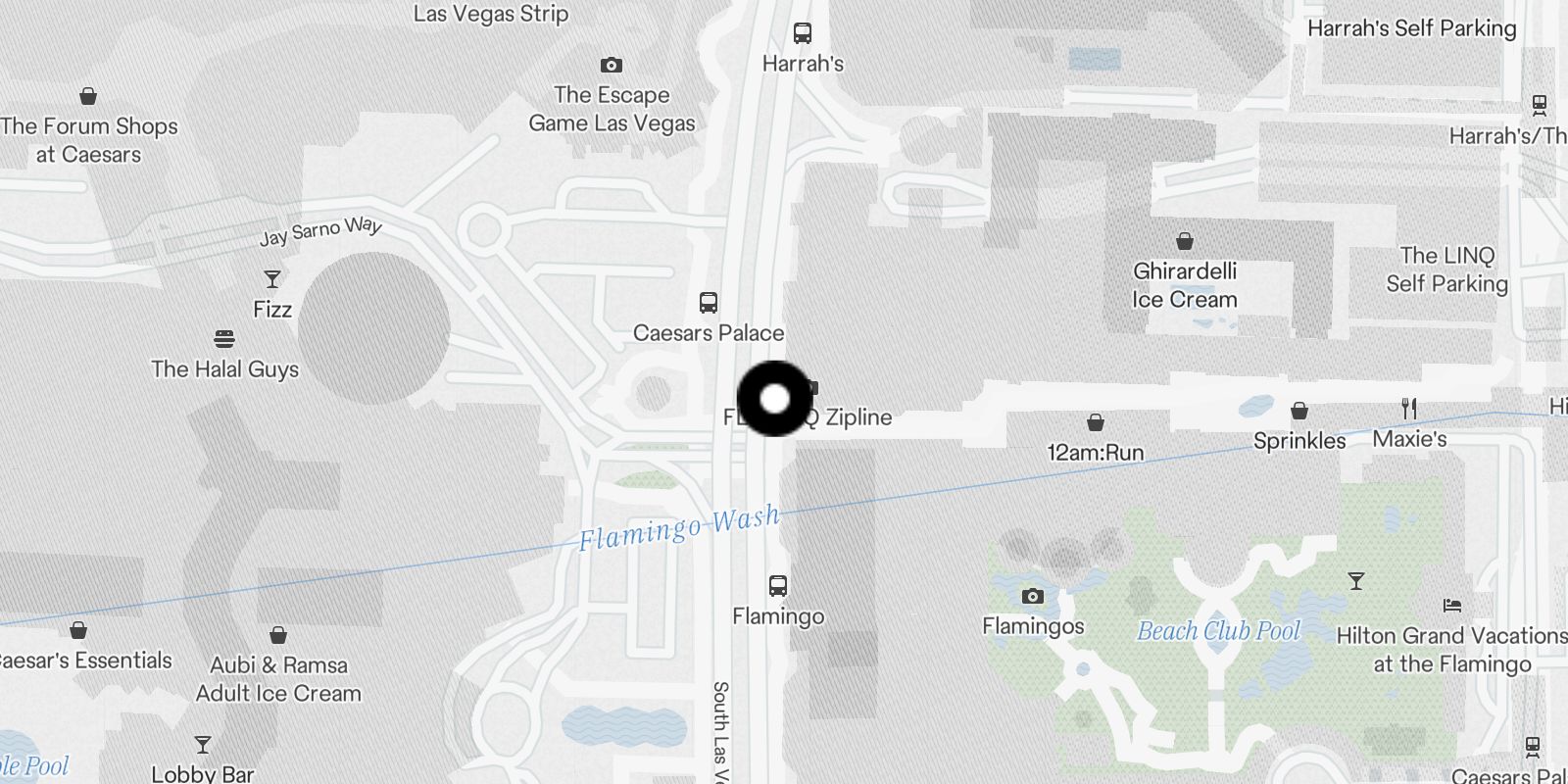Select the 12am:Run shop marker
This screenshot has height=784, width=1568.
point(1096,423)
